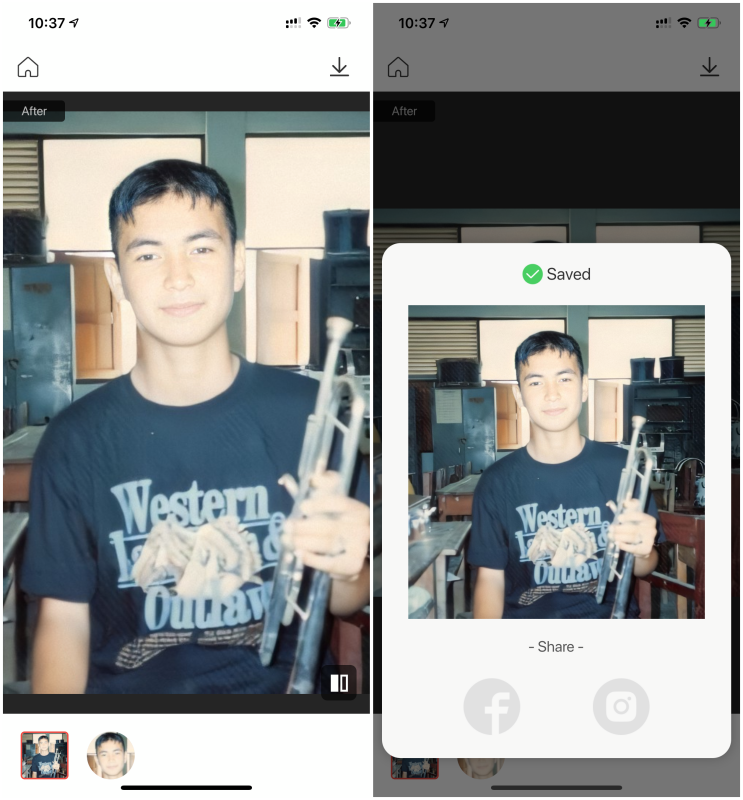Screen dimensions: 743x800
Task: Share the saved photo to Instagram
Action: tap(621, 707)
